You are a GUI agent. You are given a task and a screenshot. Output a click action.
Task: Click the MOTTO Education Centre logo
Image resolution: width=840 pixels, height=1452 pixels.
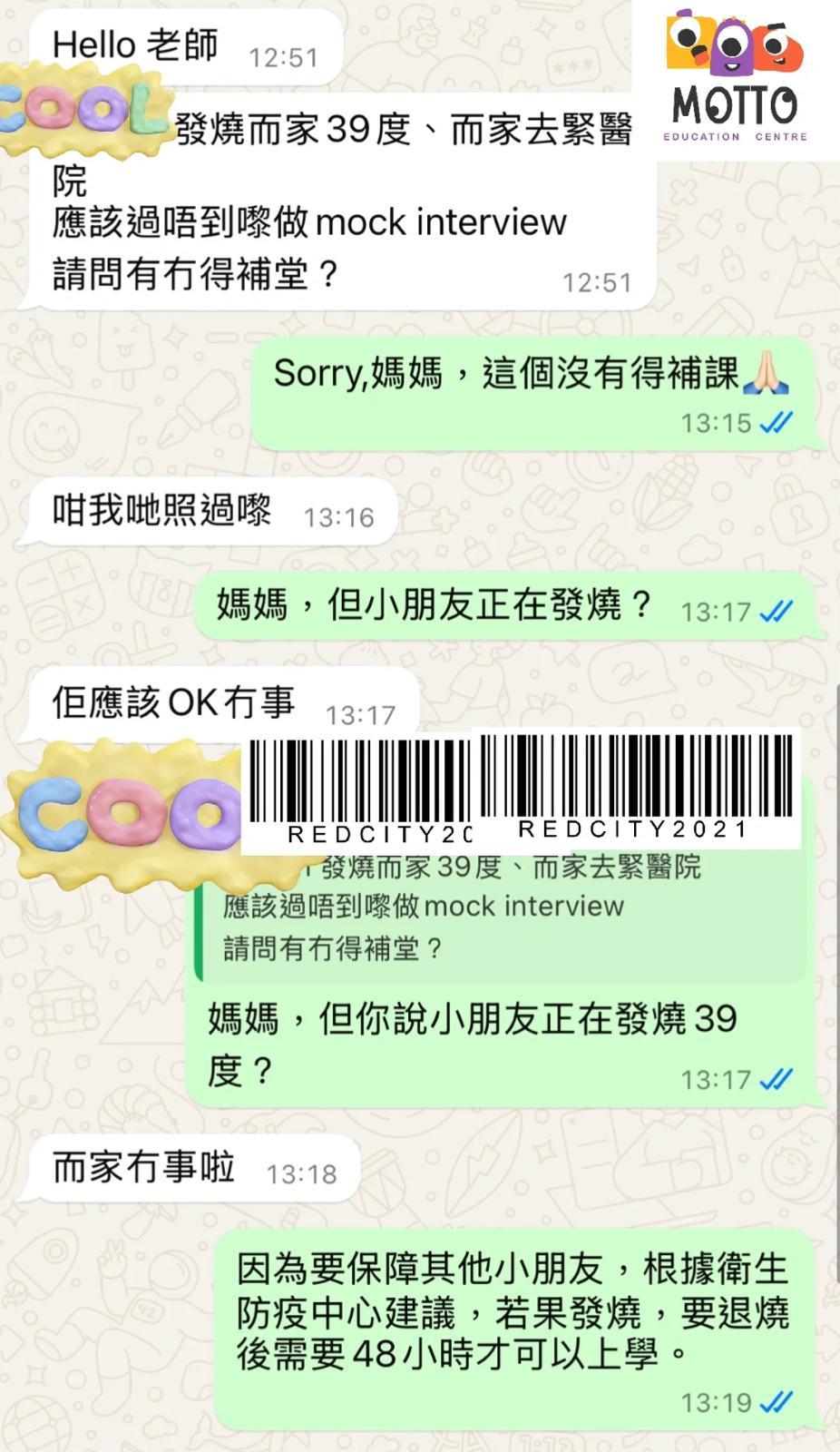733,73
